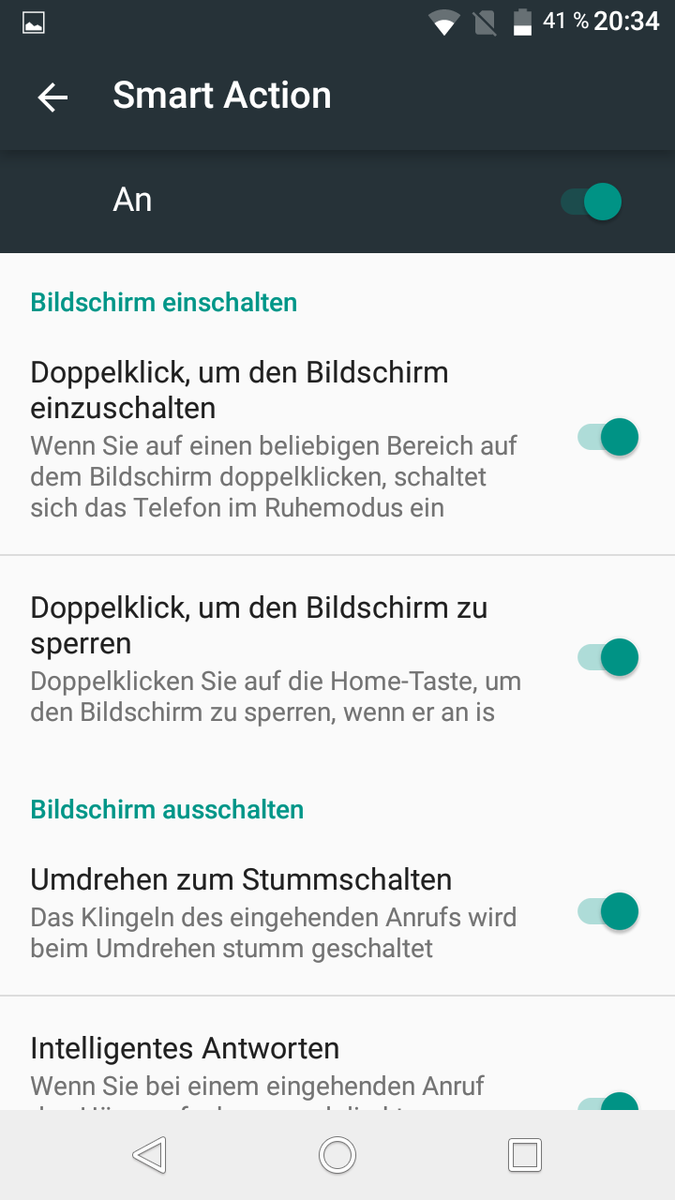Open the recent apps overview
Viewport: 675px width, 1200px height.
pos(524,1155)
